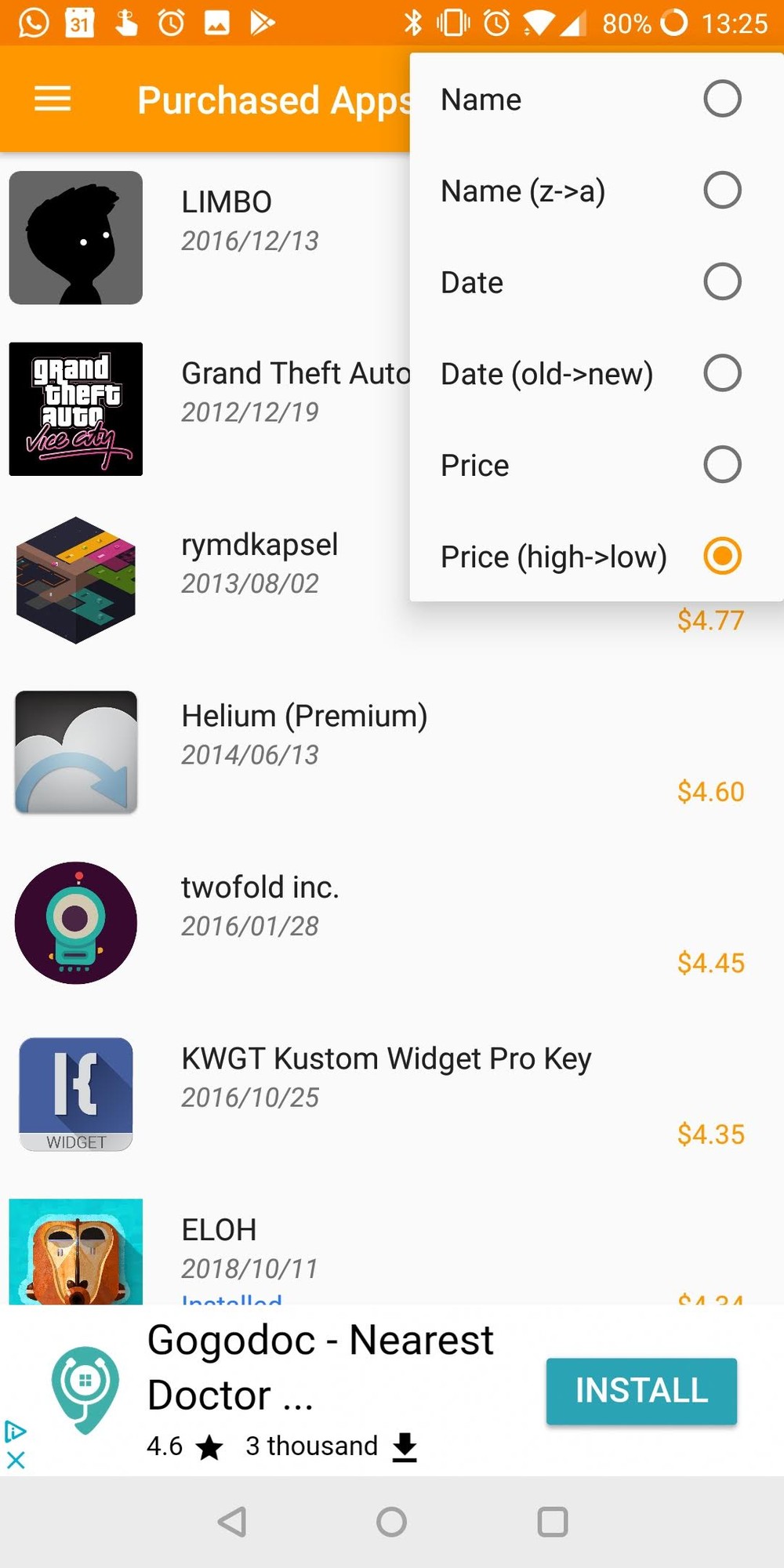Pick Date (old->new) sort order

tap(594, 374)
